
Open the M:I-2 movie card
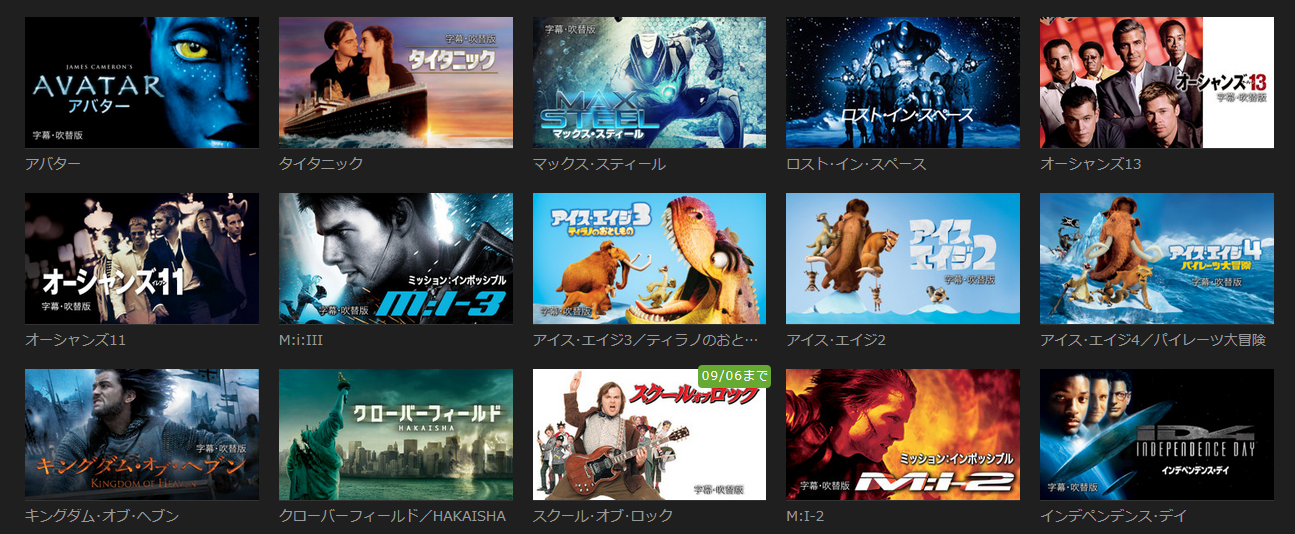click(x=902, y=435)
